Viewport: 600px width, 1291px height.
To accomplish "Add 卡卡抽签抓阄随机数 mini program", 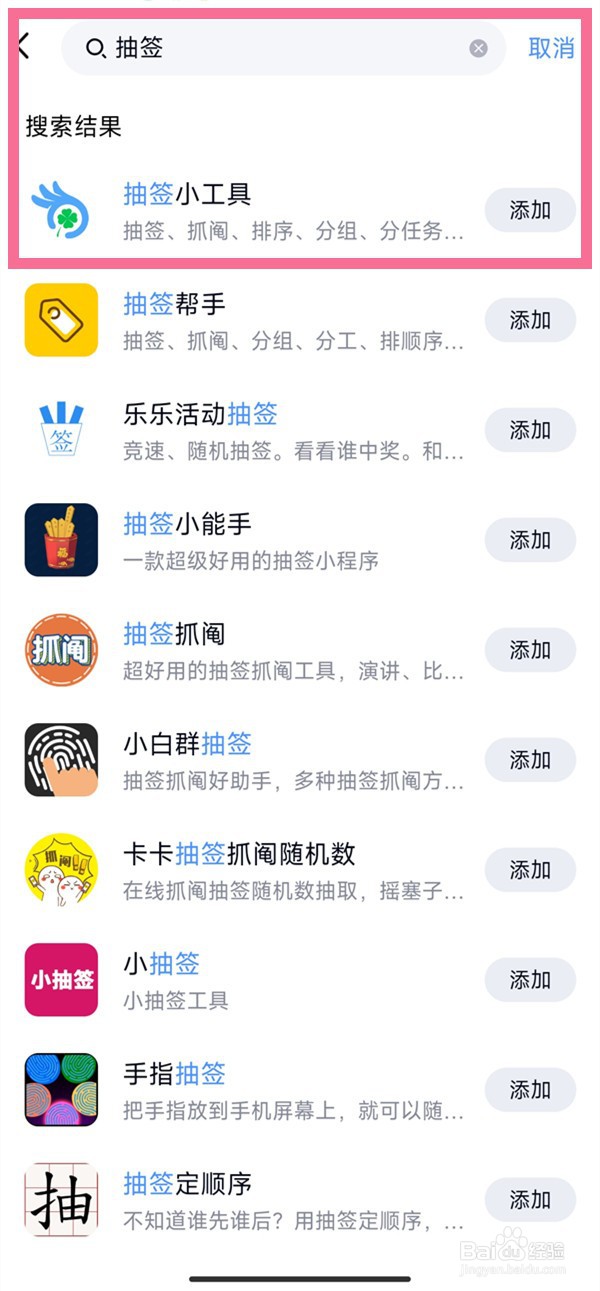I will click(x=530, y=870).
